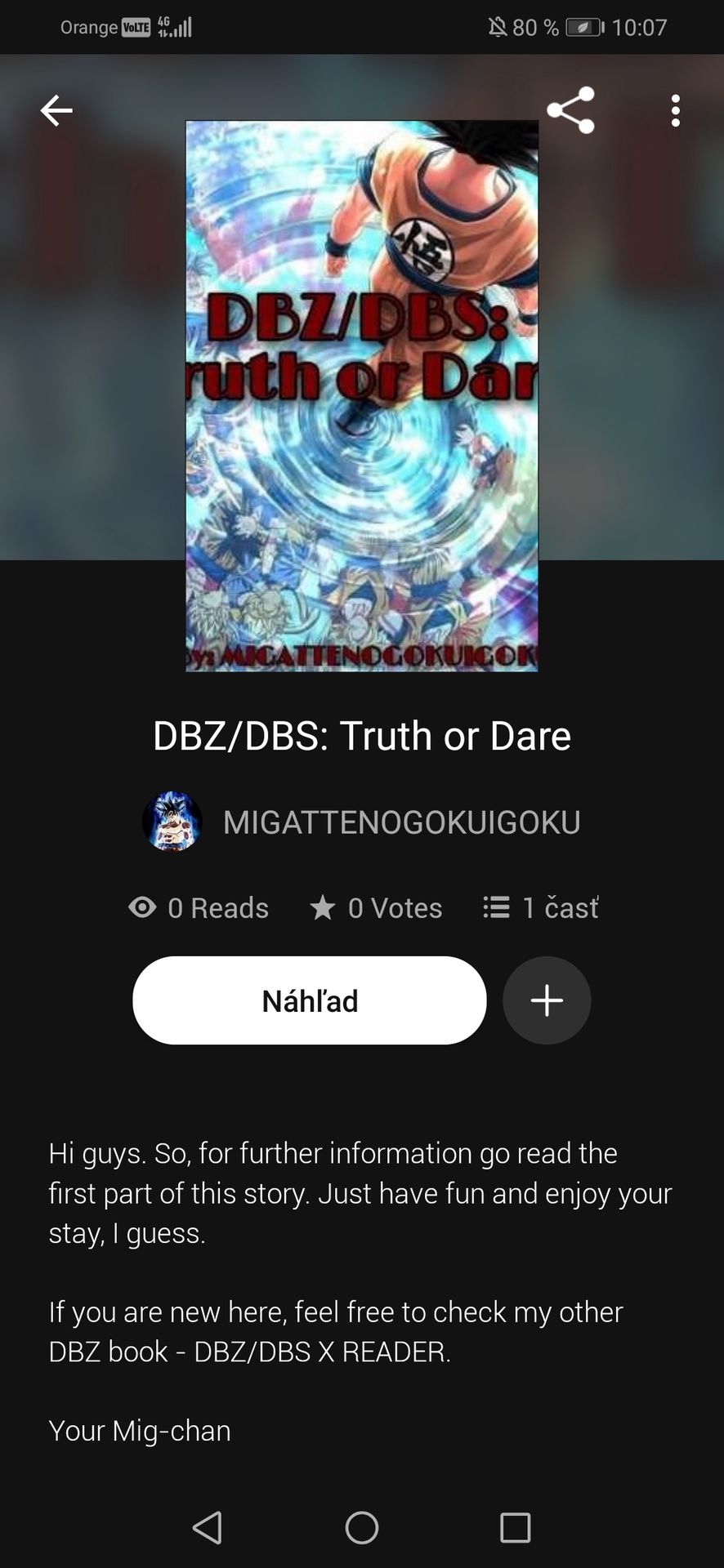Go back using the arrow icon
This screenshot has height=1568, width=724.
click(56, 110)
